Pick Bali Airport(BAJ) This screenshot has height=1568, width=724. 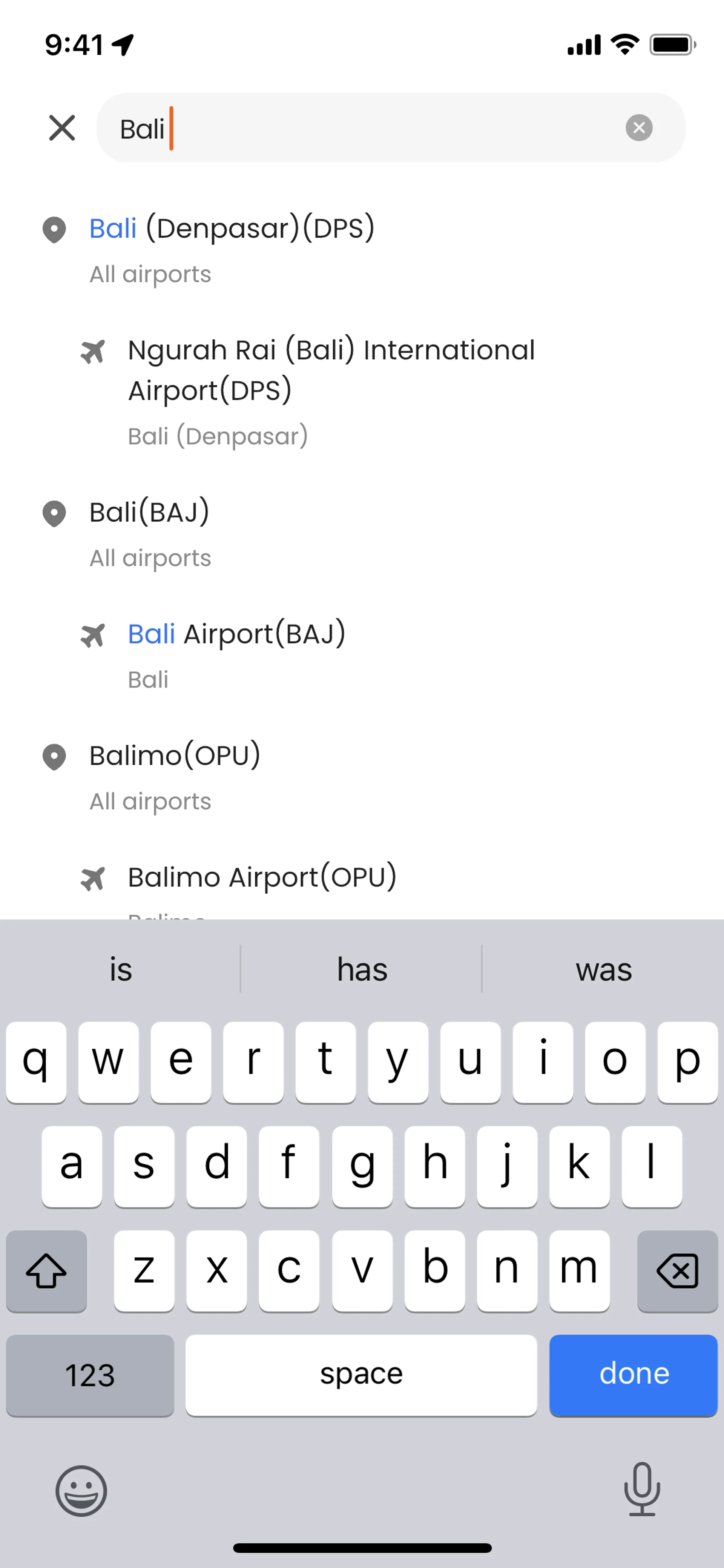click(362, 656)
